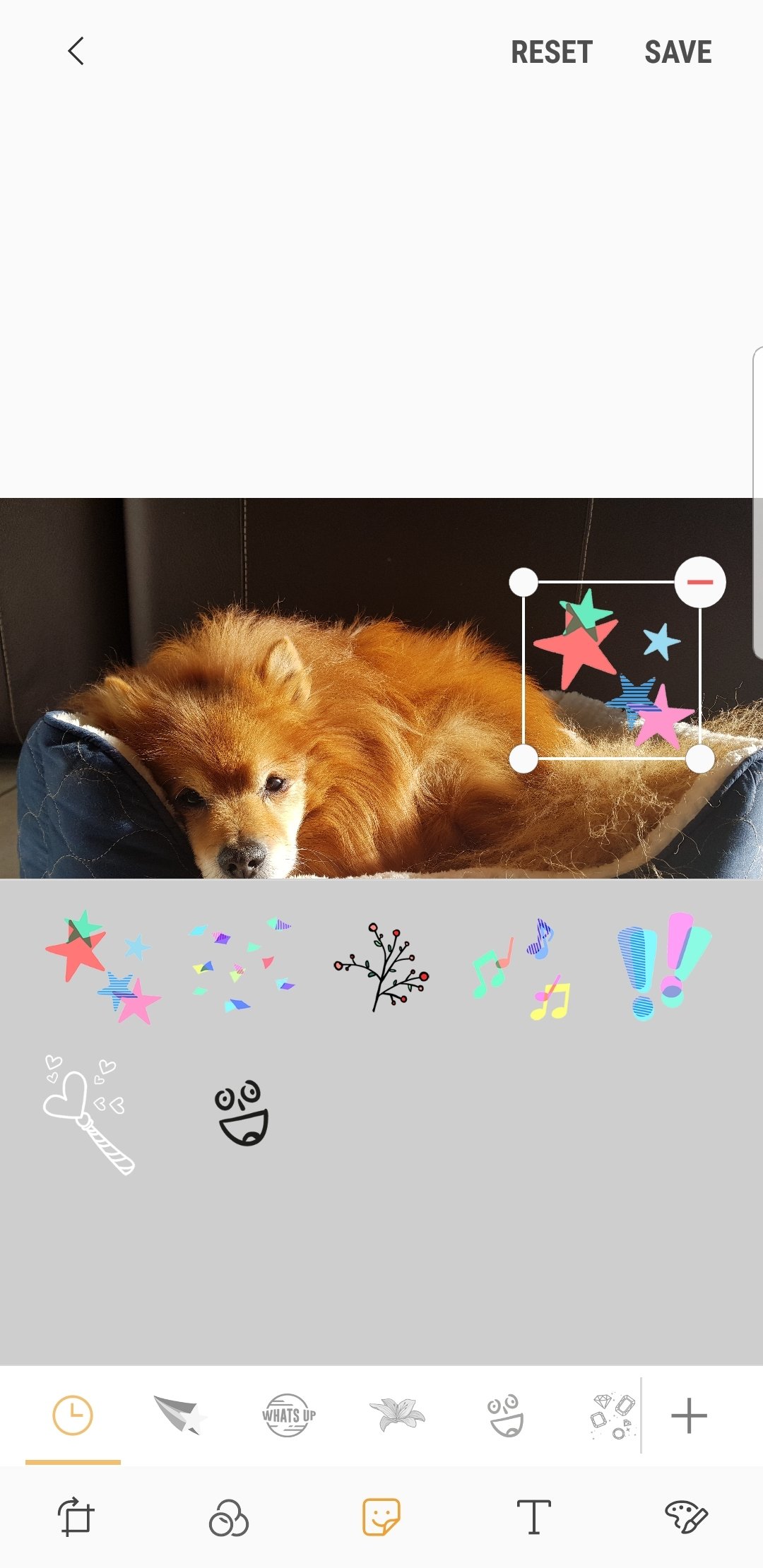Add the colorful stars sticker
The height and width of the screenshot is (1568, 763).
point(103,967)
